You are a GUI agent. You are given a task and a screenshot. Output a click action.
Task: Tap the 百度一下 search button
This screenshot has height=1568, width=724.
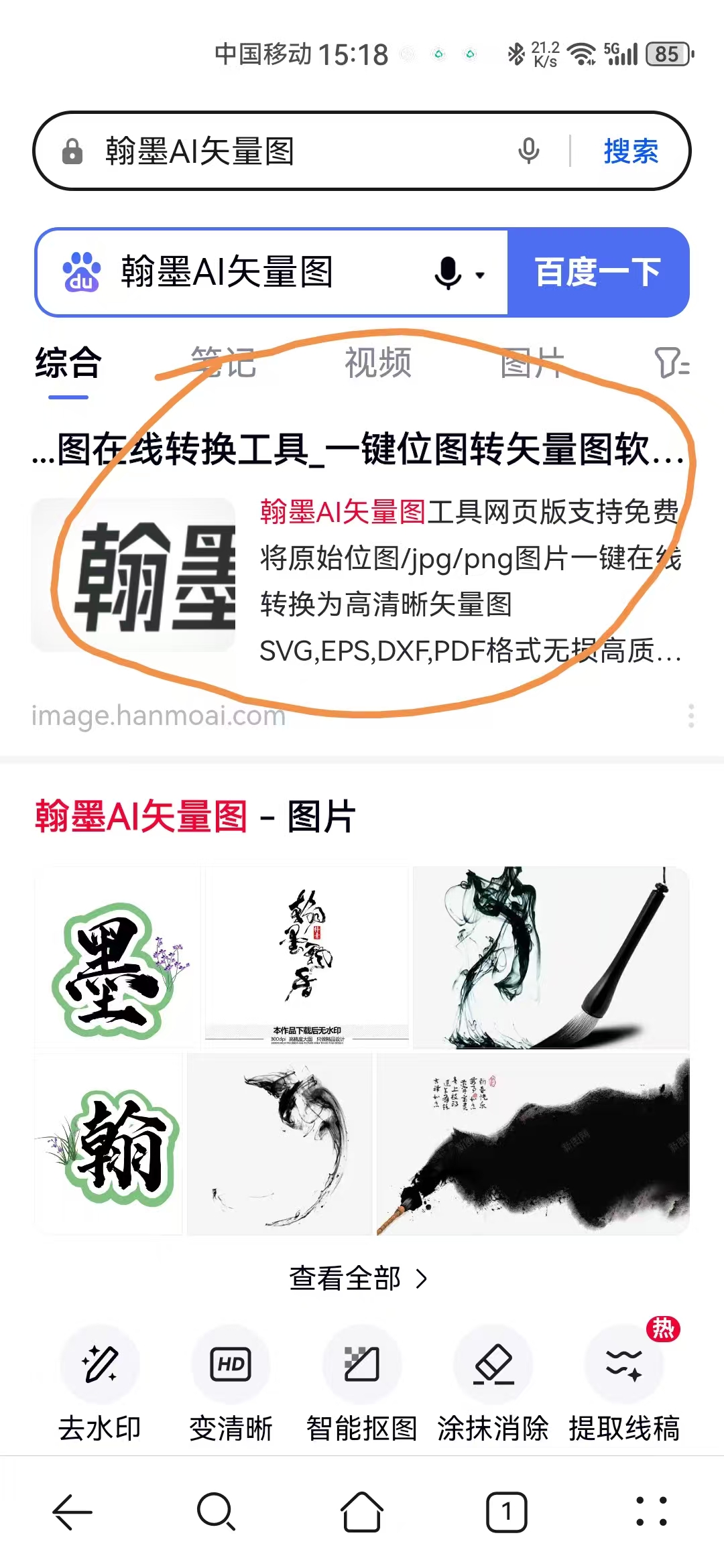(597, 272)
